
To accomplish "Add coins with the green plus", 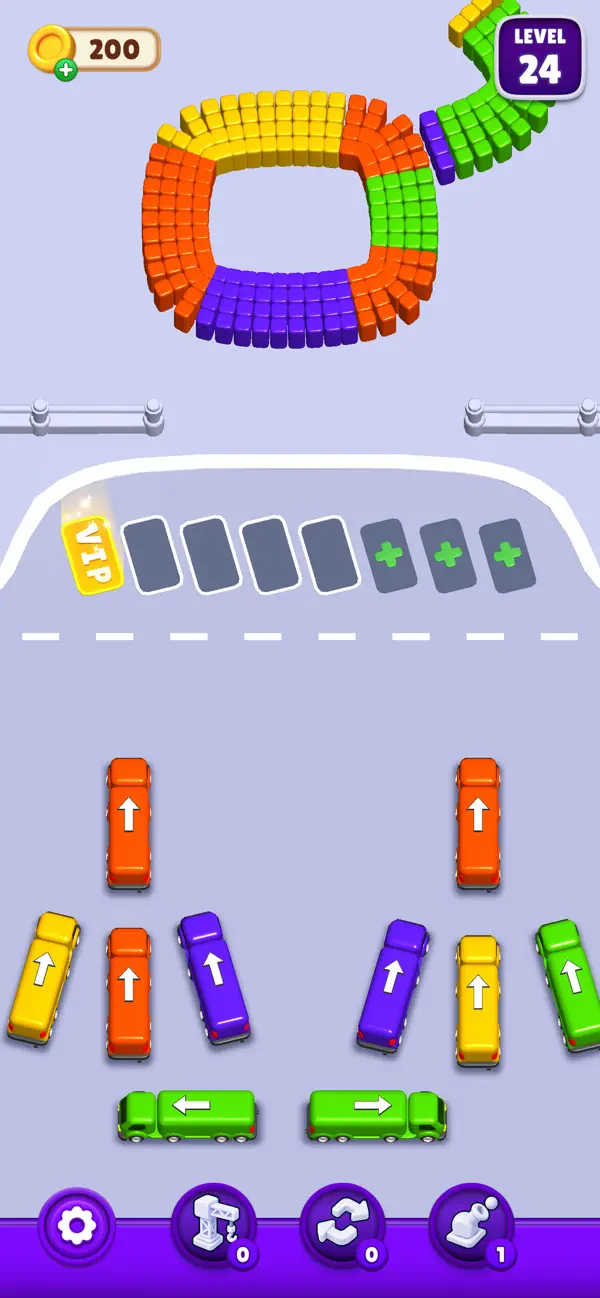I will (x=66, y=69).
